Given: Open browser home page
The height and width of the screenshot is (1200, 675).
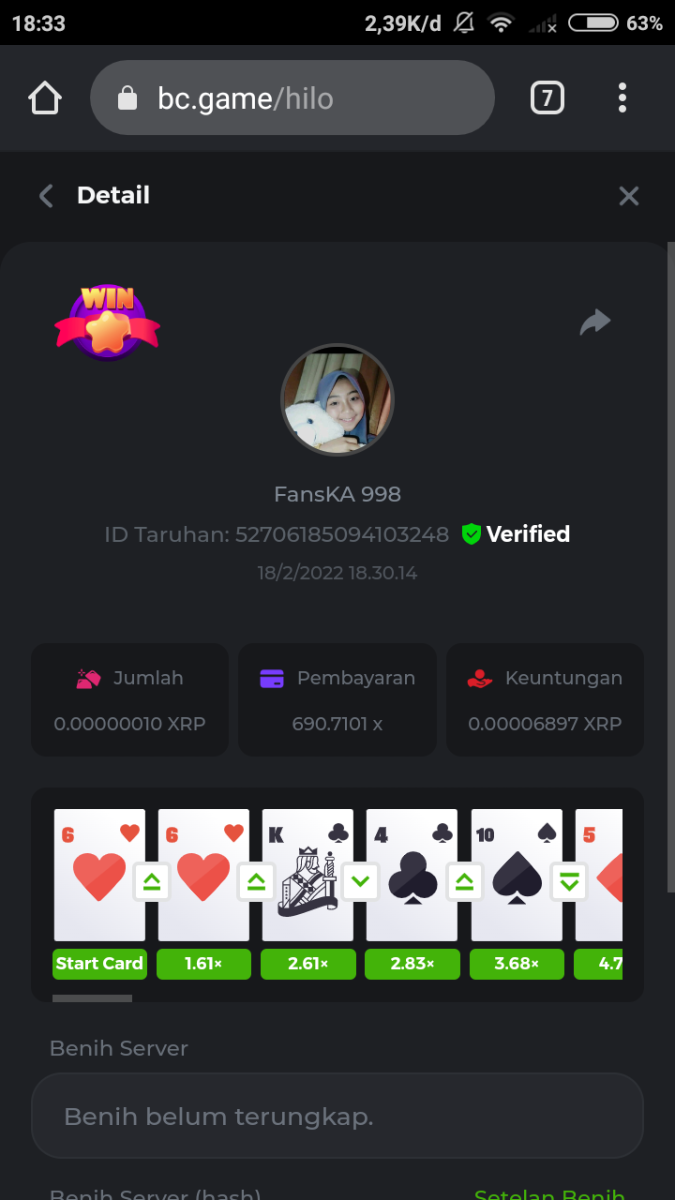Looking at the screenshot, I should (x=45, y=98).
